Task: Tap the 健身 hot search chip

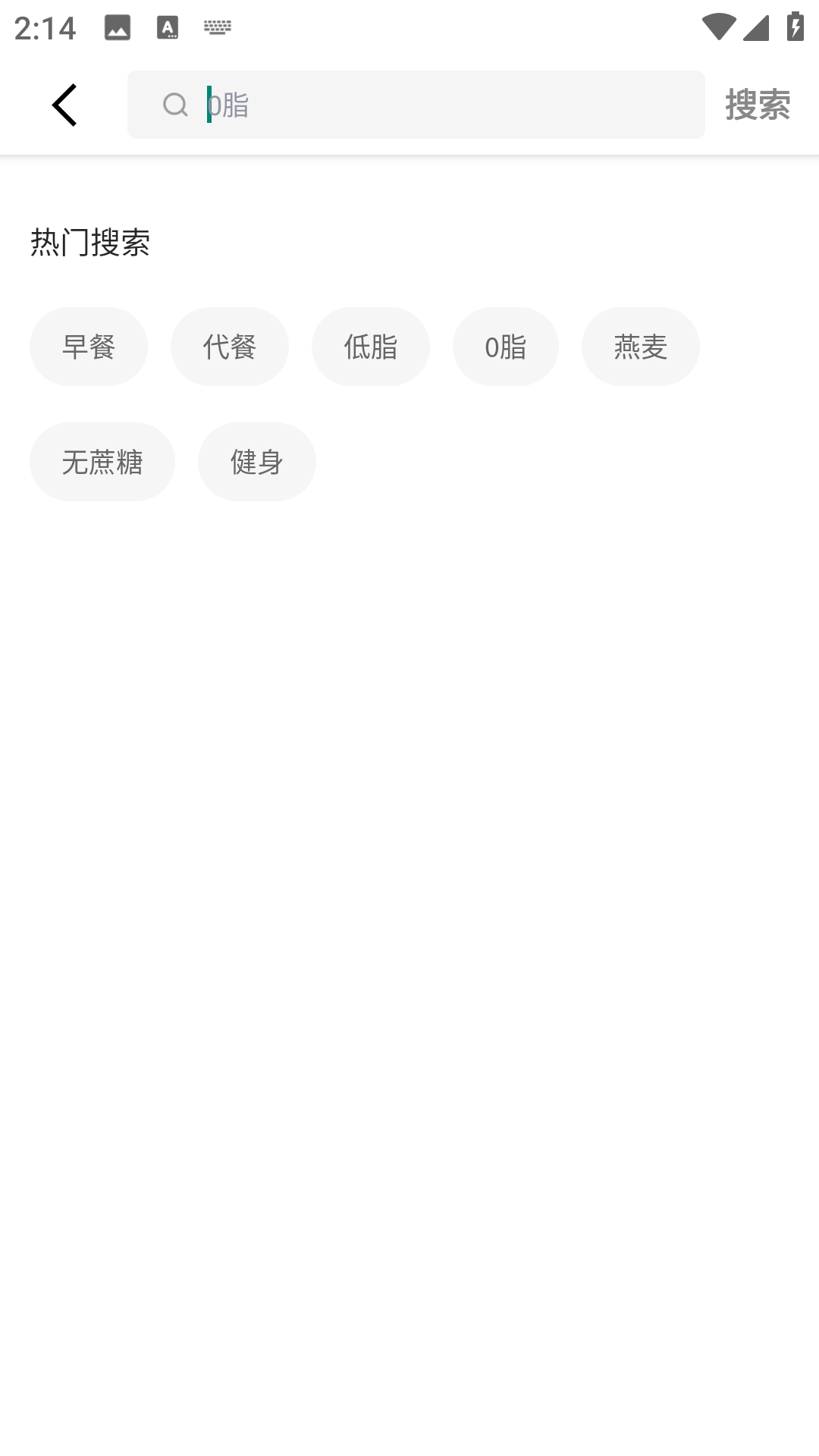Action: point(256,461)
